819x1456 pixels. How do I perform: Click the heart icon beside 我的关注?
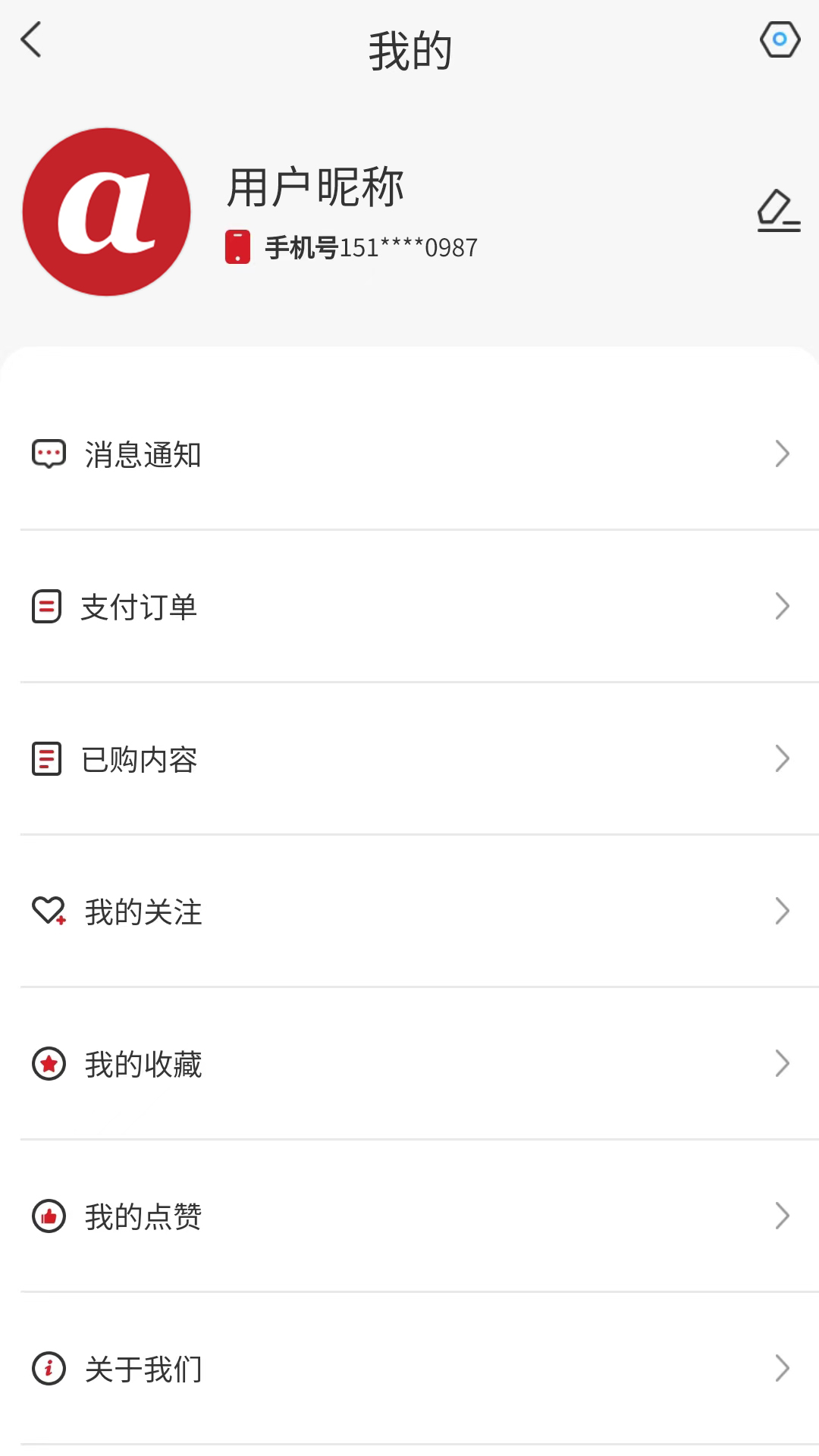coord(49,910)
